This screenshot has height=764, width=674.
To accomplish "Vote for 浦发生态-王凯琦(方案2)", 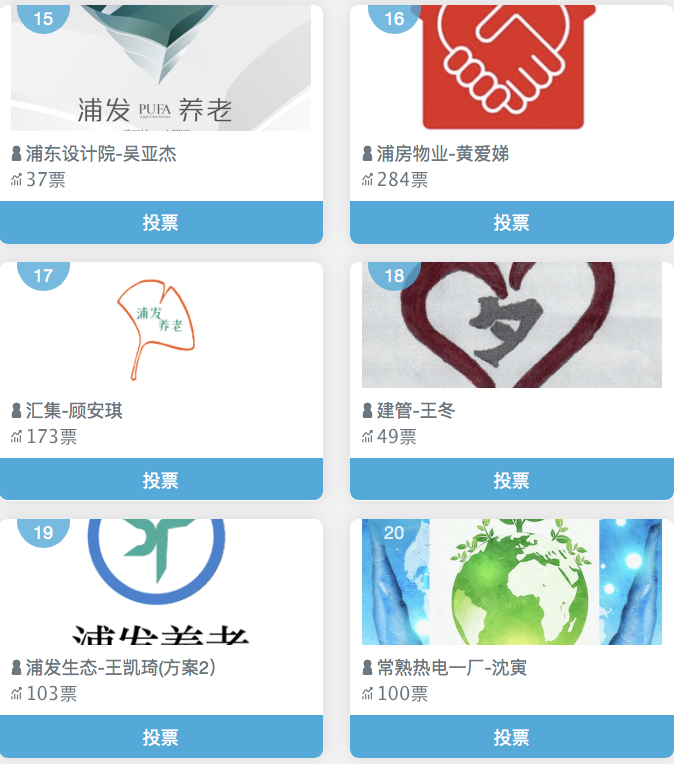I will click(161, 737).
